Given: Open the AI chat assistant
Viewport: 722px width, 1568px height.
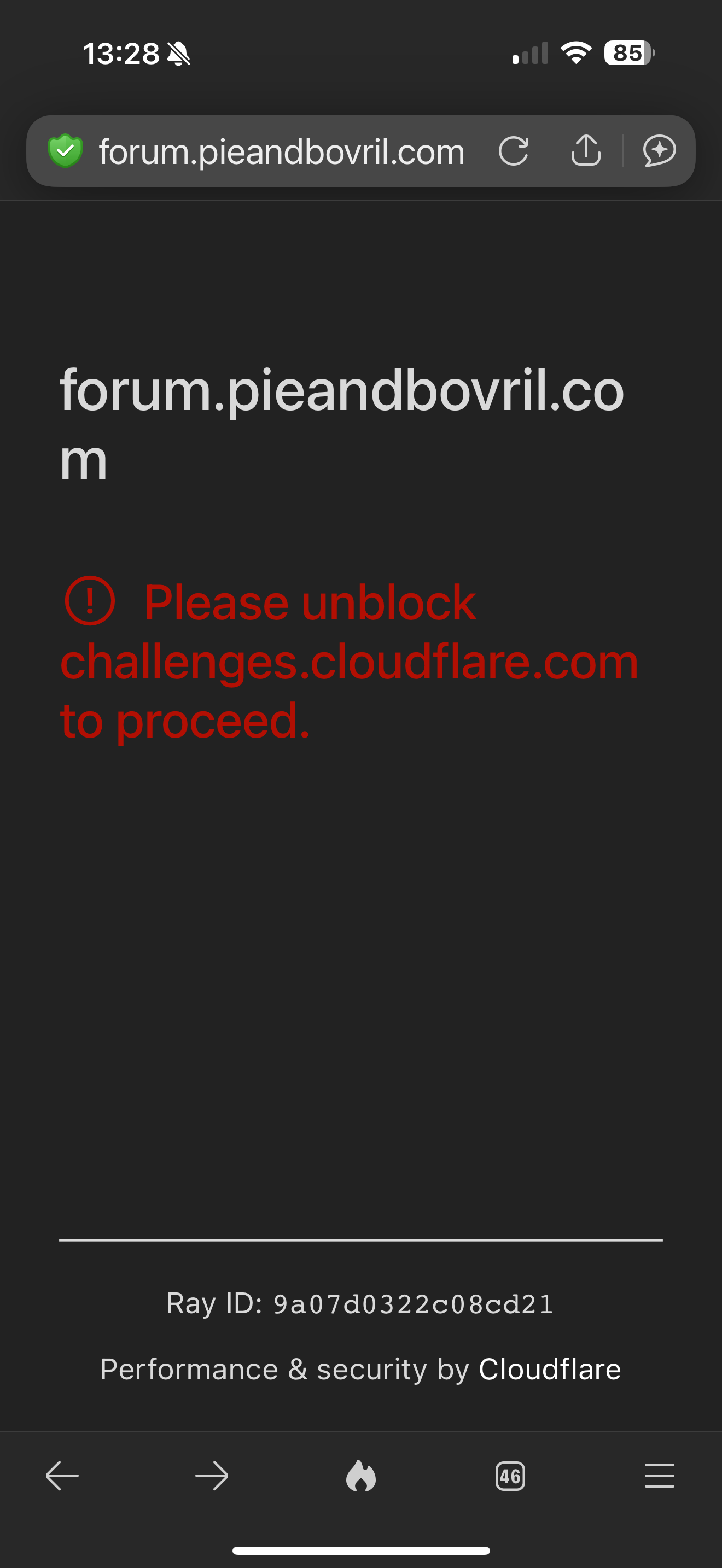Looking at the screenshot, I should click(659, 151).
